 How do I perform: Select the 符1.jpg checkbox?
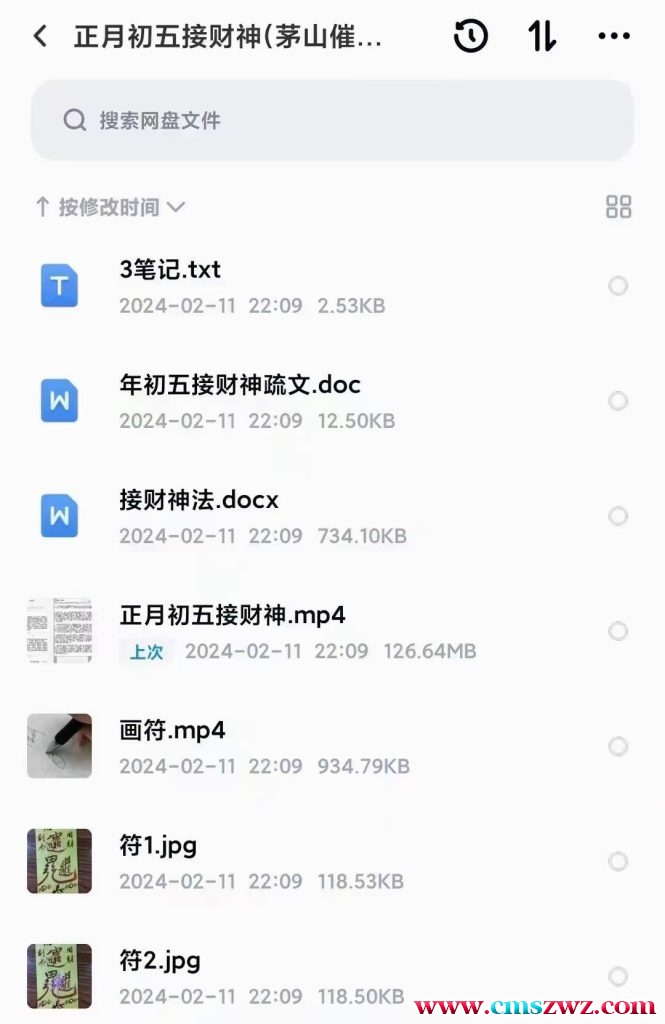(x=618, y=861)
